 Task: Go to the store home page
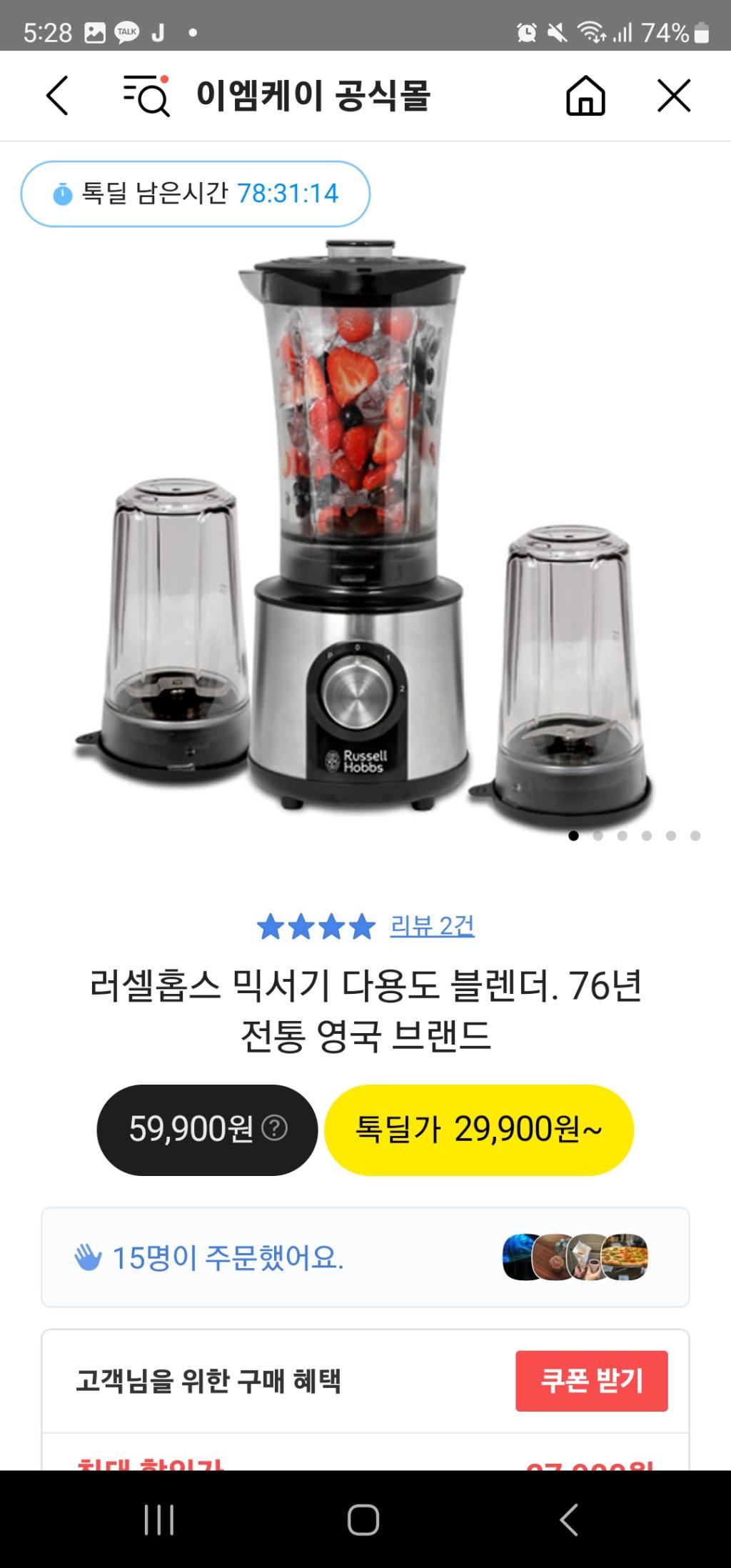pyautogui.click(x=585, y=96)
